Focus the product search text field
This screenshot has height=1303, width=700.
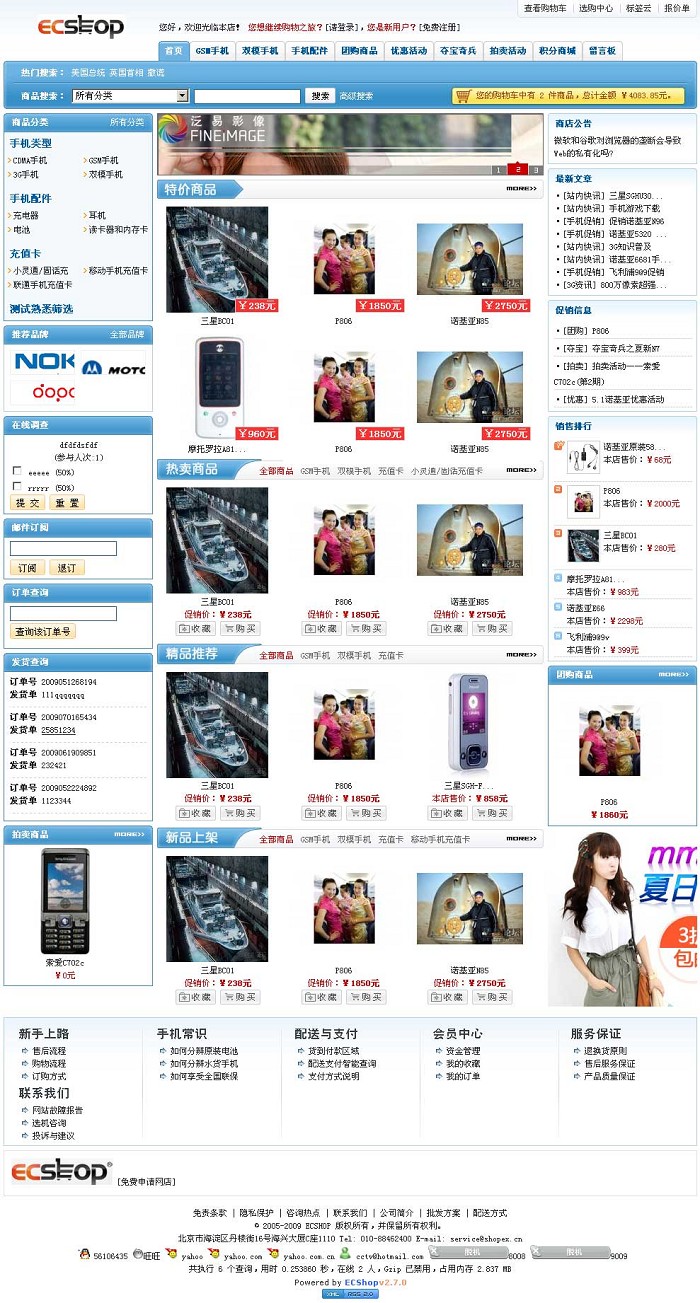point(247,96)
